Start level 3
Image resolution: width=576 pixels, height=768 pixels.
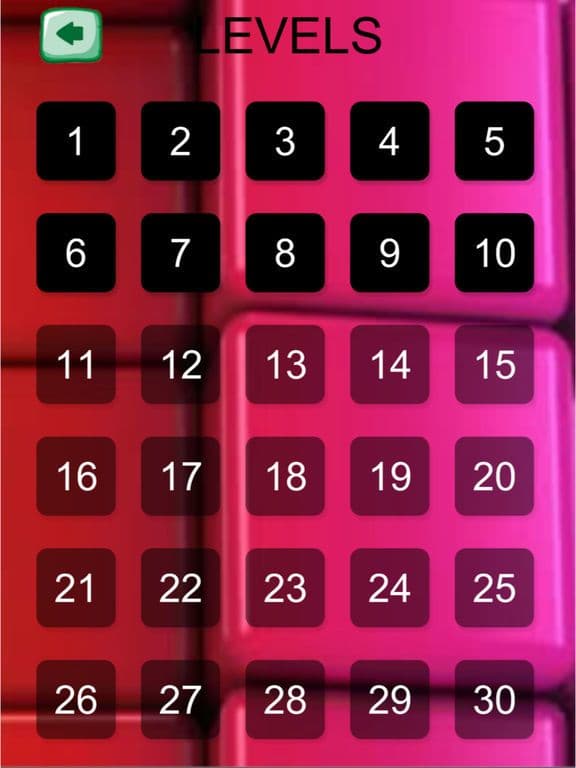tap(285, 141)
